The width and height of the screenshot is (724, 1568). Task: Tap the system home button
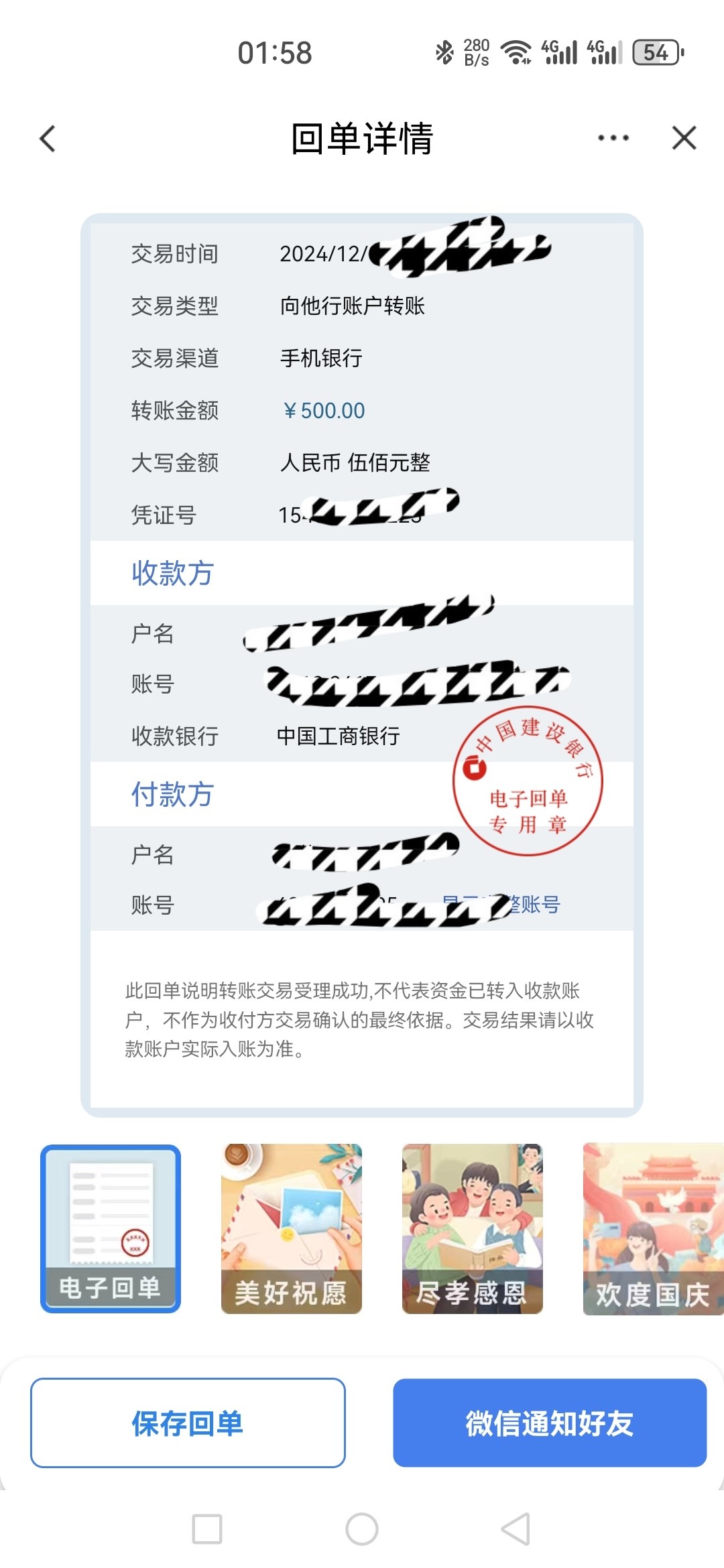[362, 1529]
